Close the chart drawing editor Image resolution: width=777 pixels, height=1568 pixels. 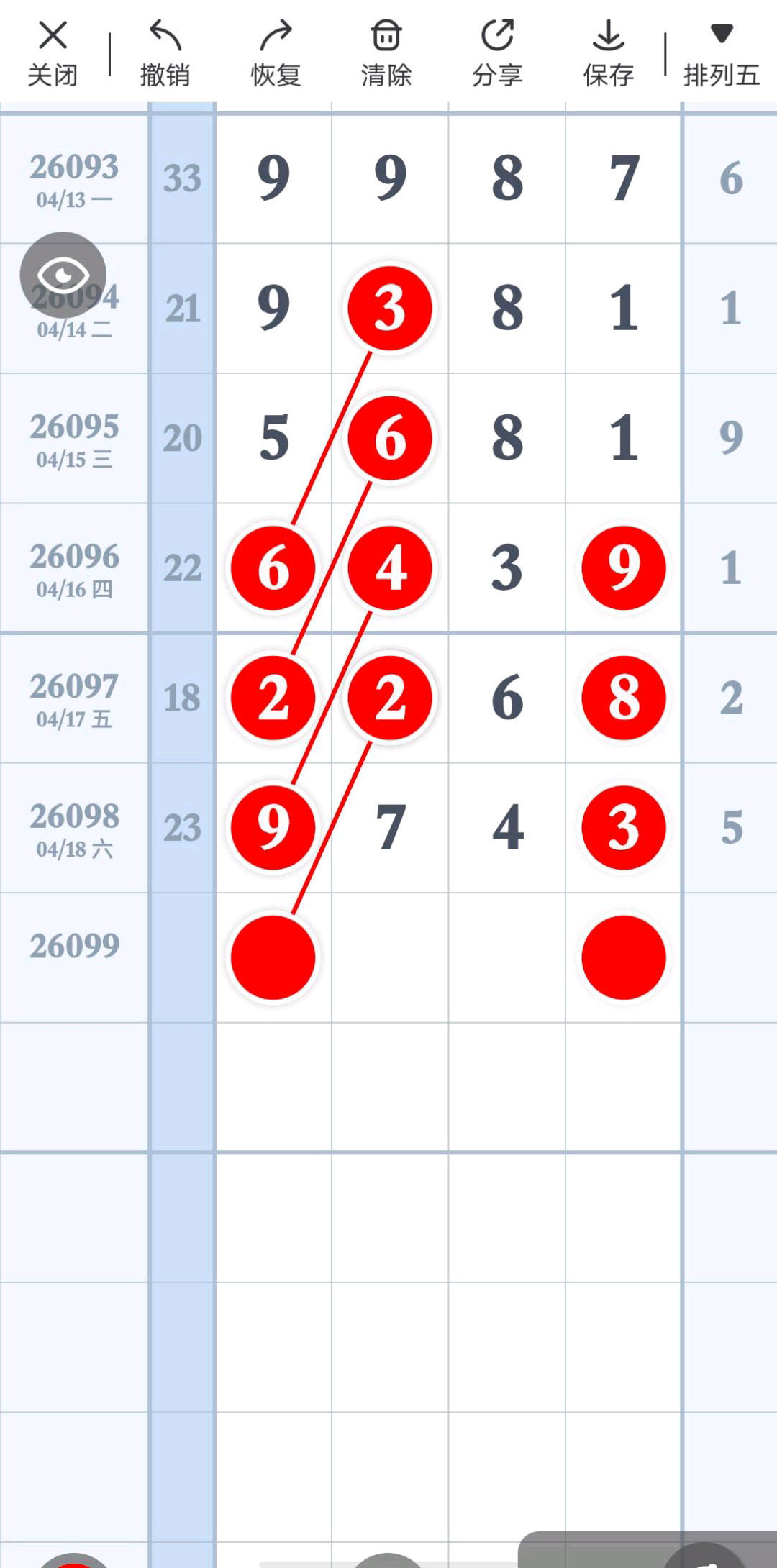52,53
